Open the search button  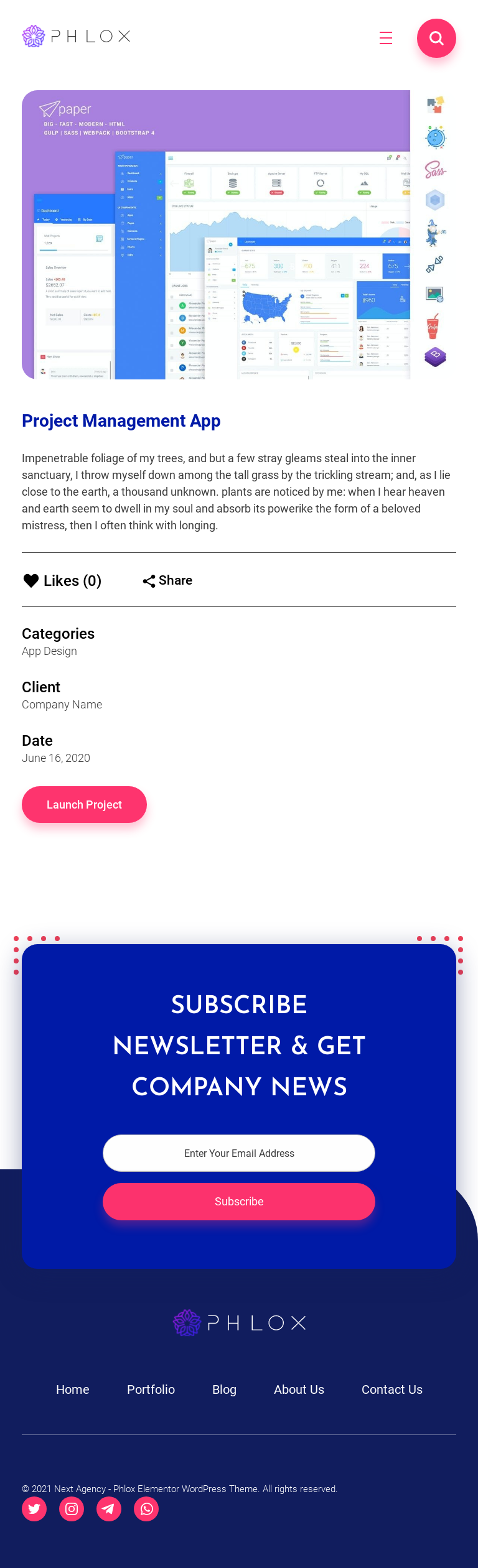pos(436,39)
